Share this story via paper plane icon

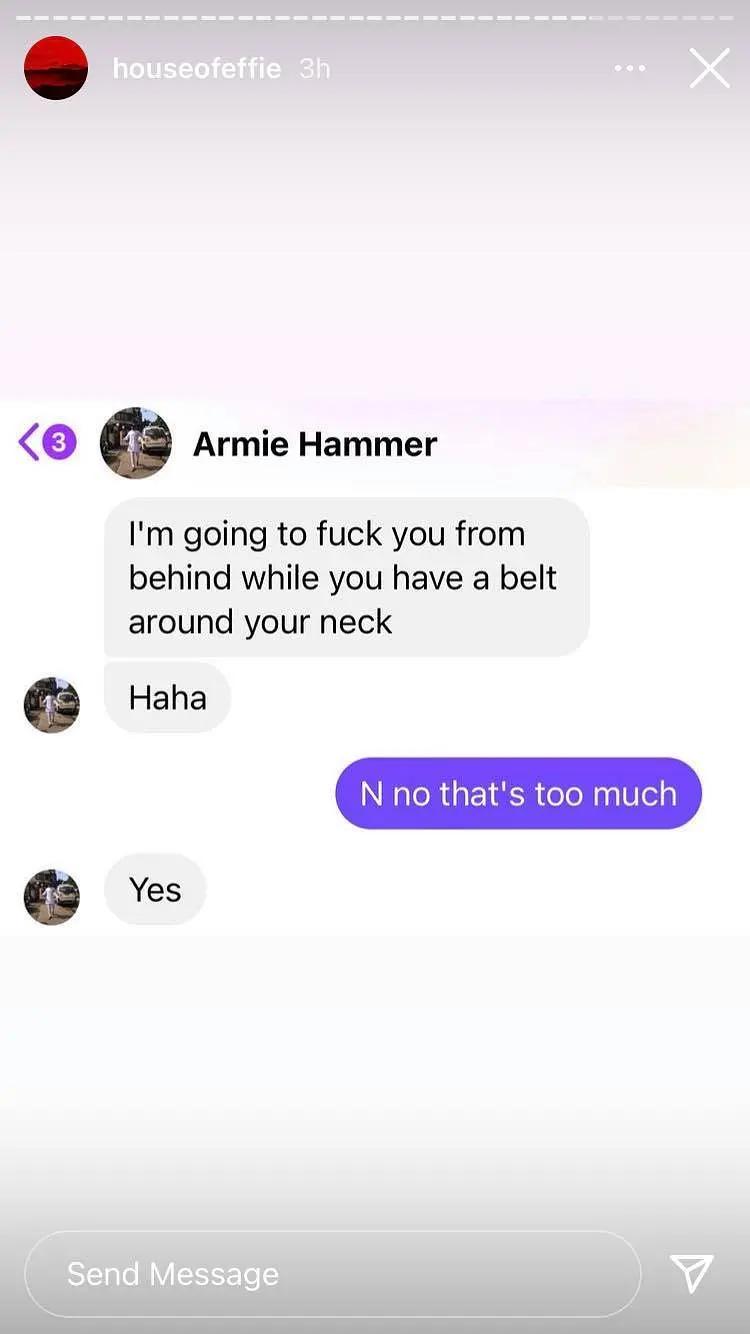pyautogui.click(x=692, y=1273)
